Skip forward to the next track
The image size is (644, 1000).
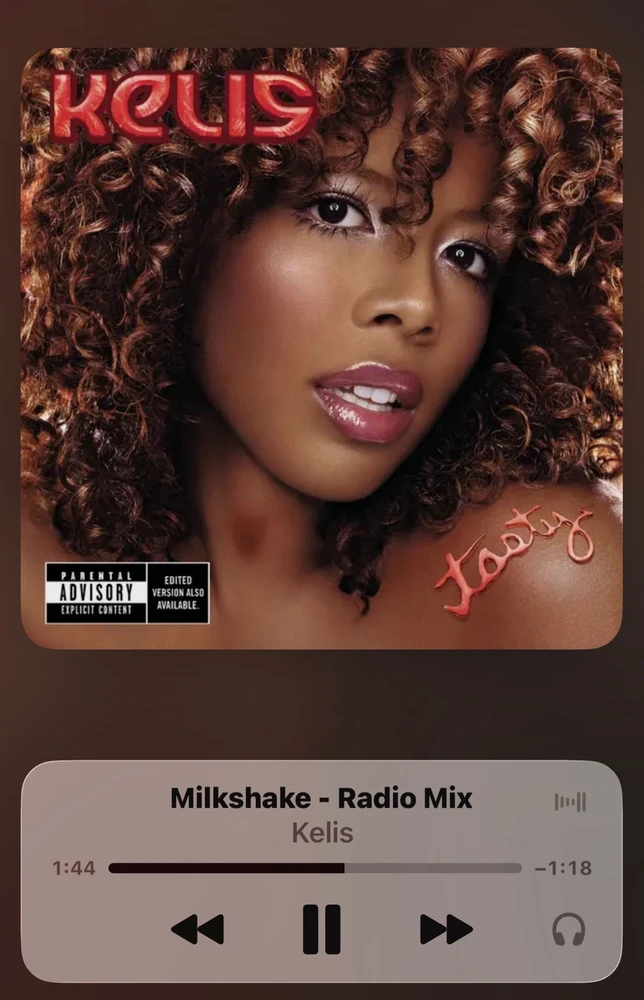[x=446, y=929]
